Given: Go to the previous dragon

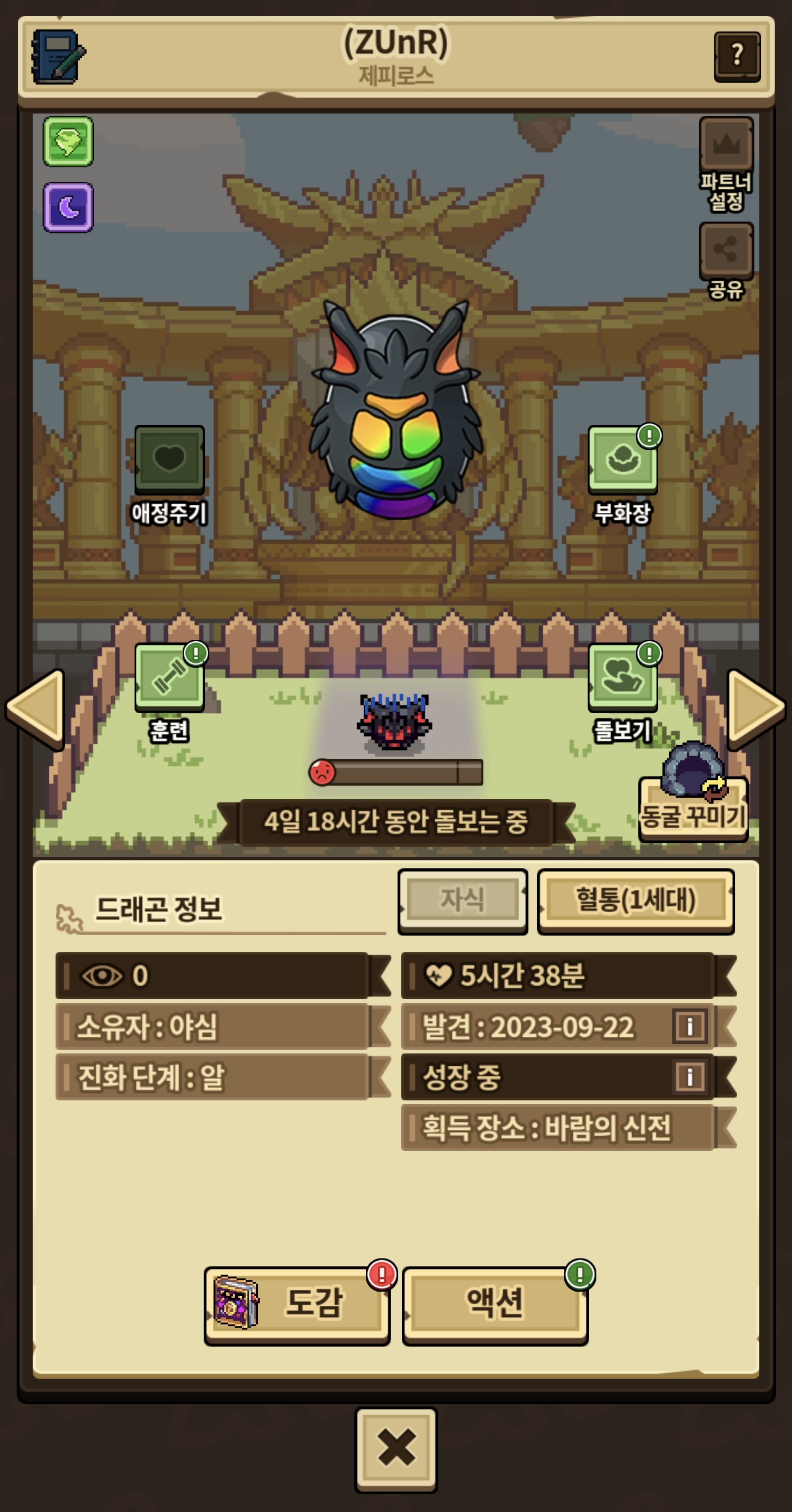Looking at the screenshot, I should (x=36, y=708).
